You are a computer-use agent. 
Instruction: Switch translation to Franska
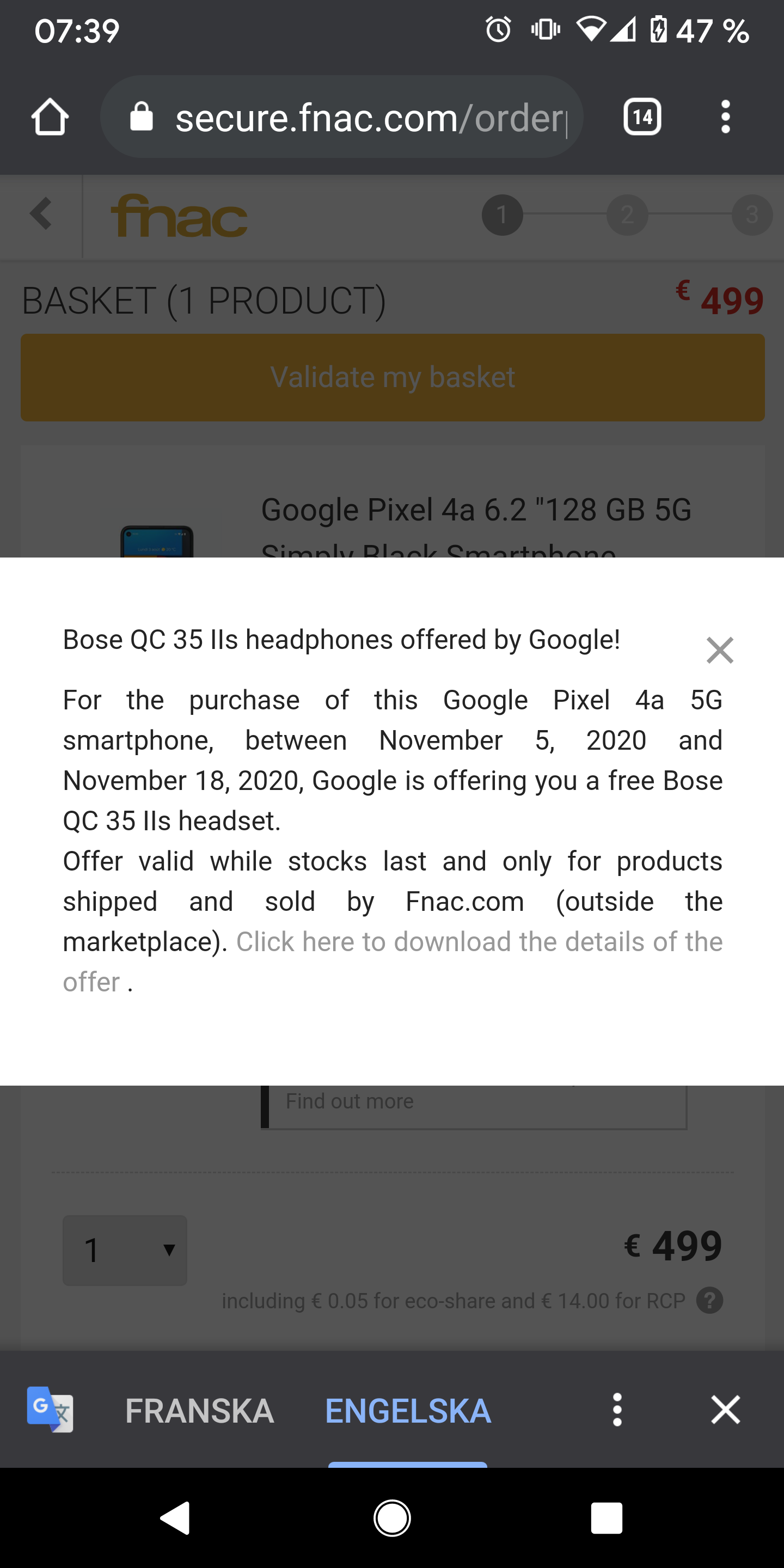point(199,1411)
